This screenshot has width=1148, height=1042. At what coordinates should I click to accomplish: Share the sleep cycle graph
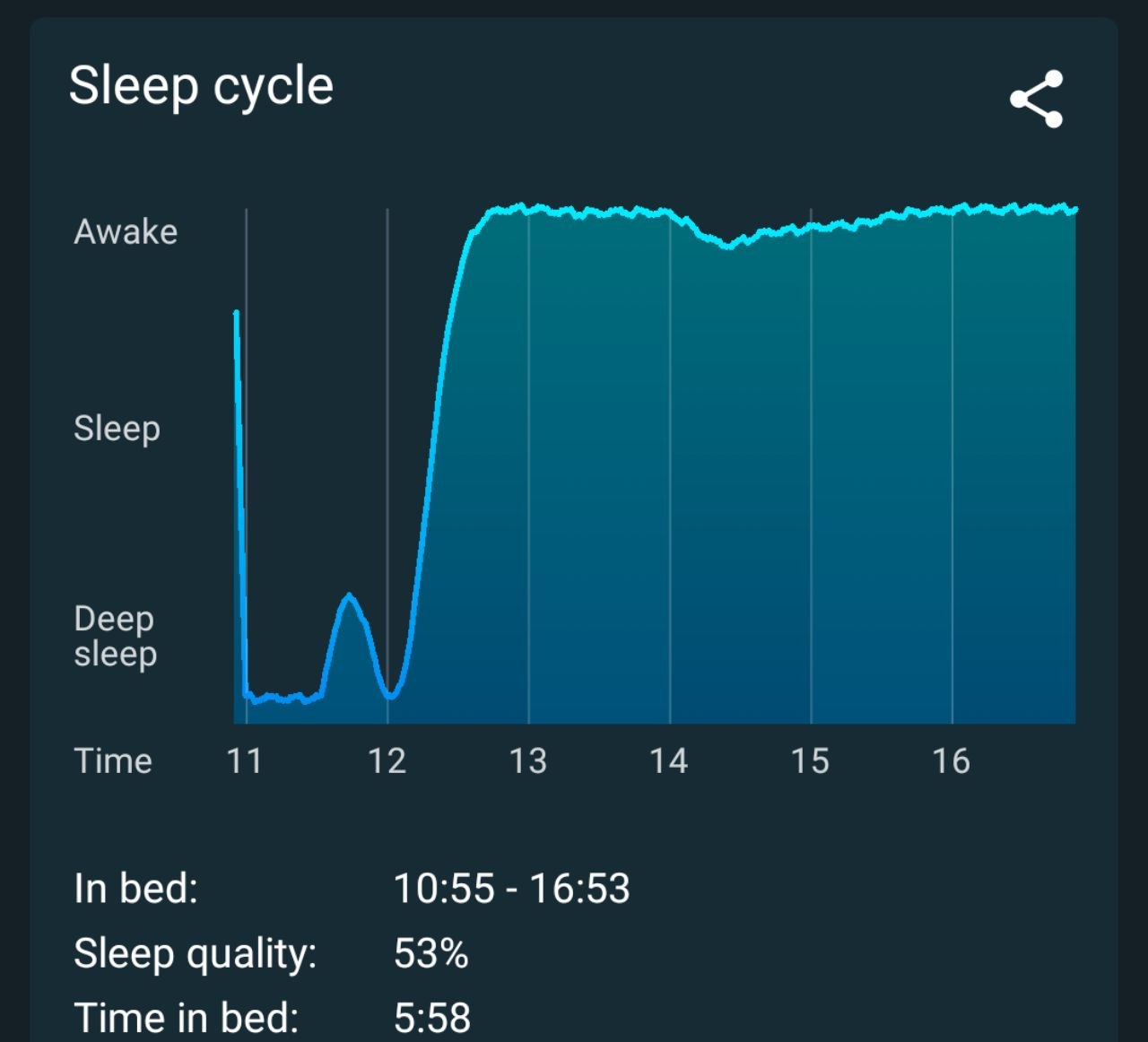pyautogui.click(x=1036, y=99)
